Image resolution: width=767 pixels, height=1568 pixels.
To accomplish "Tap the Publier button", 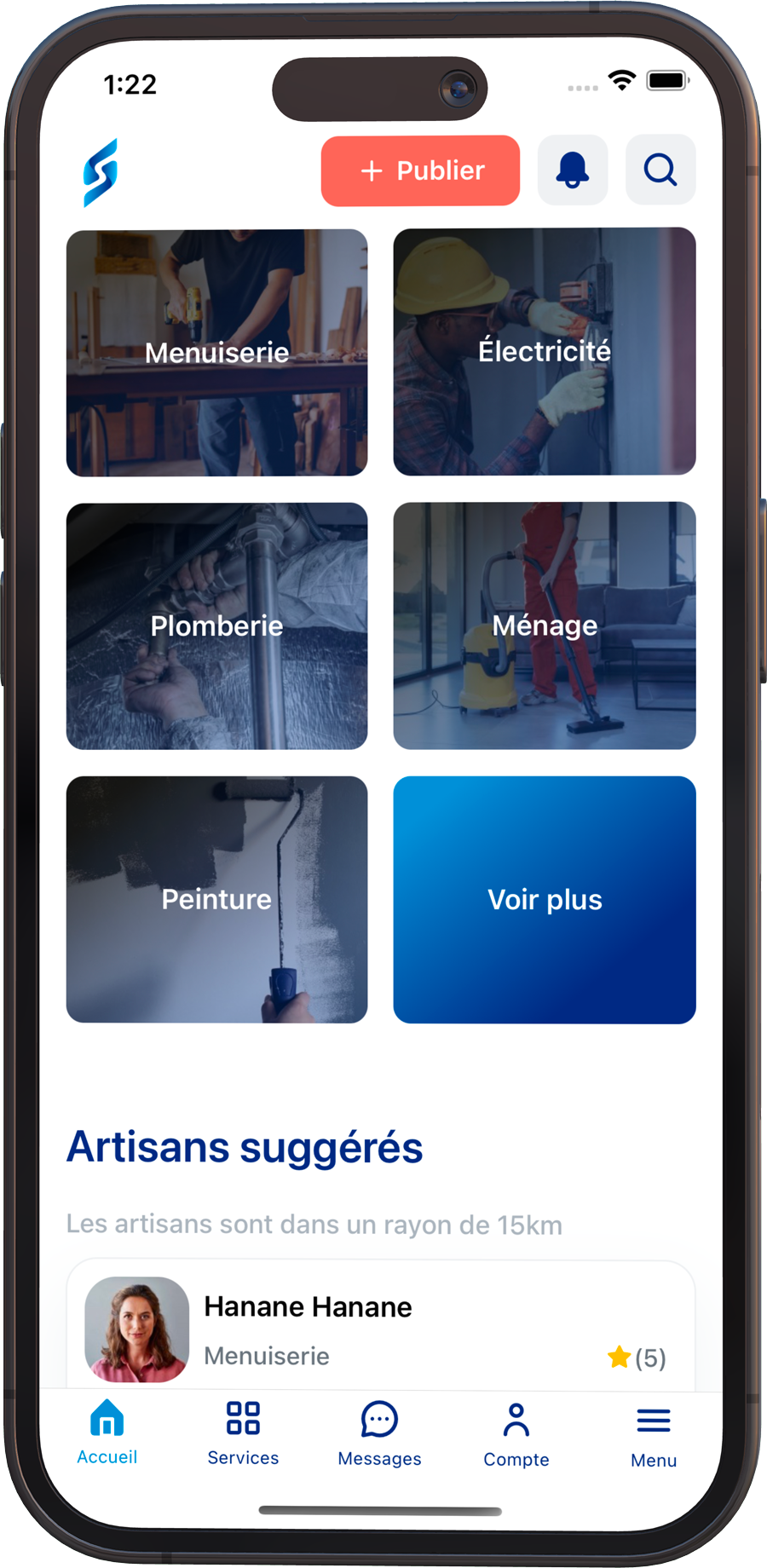I will tap(420, 170).
